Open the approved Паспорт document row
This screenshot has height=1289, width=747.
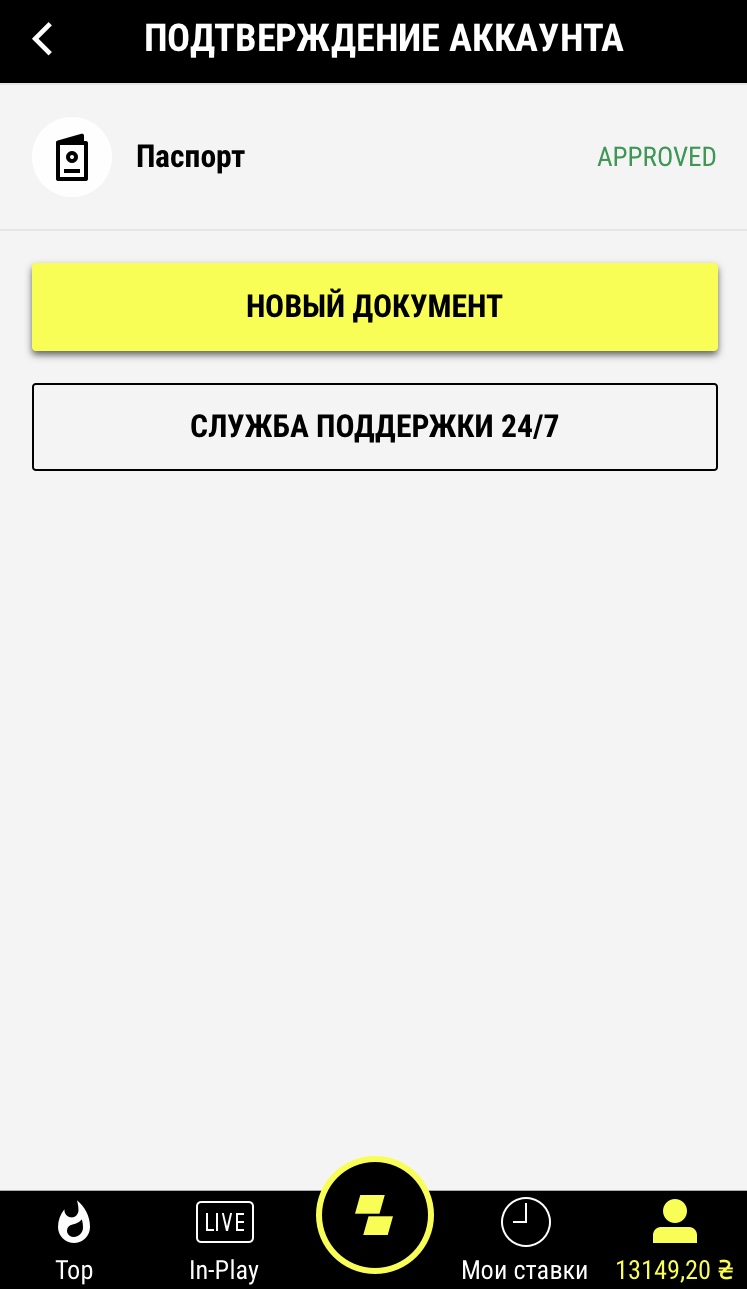(x=373, y=157)
